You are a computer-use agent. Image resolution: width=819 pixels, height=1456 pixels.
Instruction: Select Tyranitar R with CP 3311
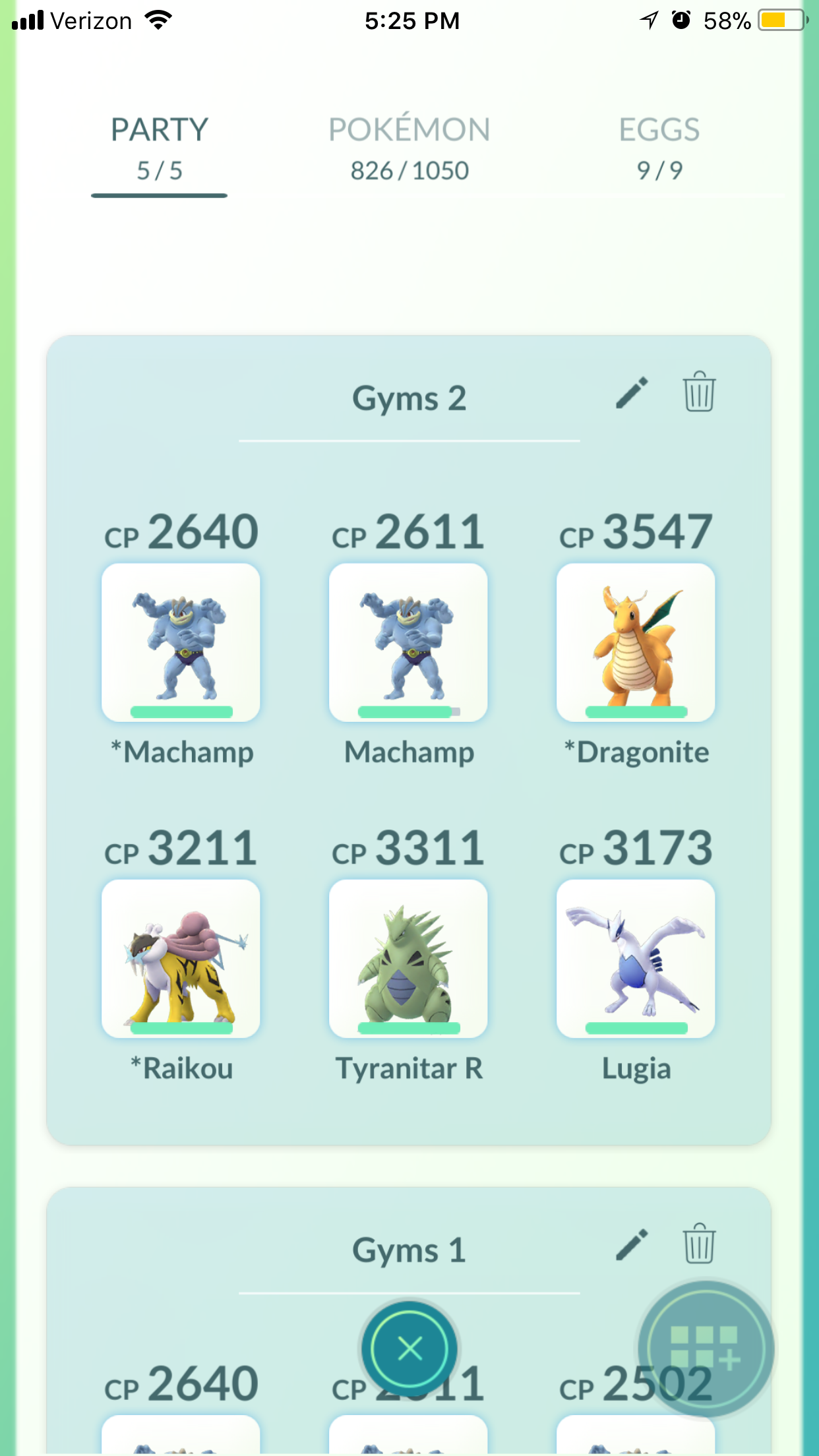(x=408, y=959)
